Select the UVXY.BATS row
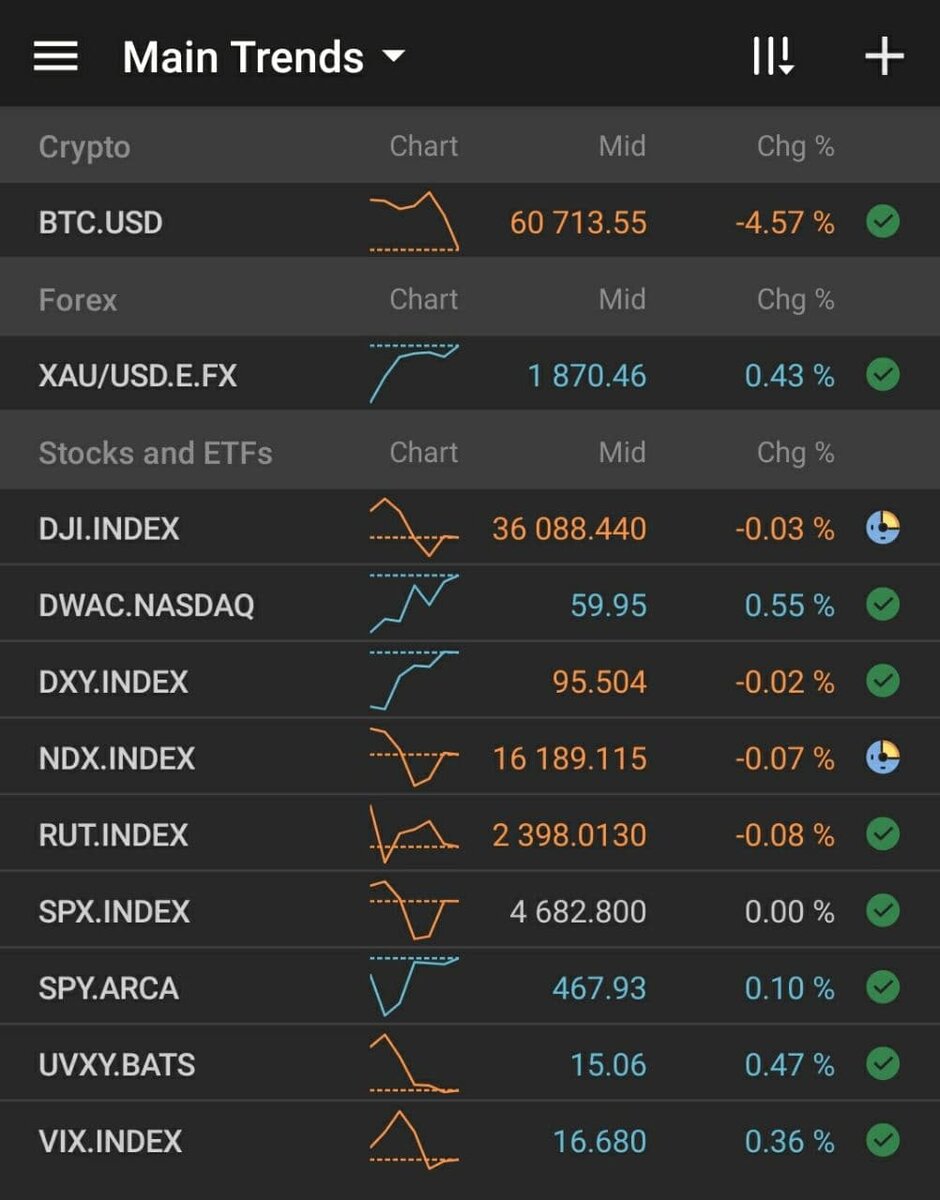The image size is (940, 1200). click(x=116, y=1065)
